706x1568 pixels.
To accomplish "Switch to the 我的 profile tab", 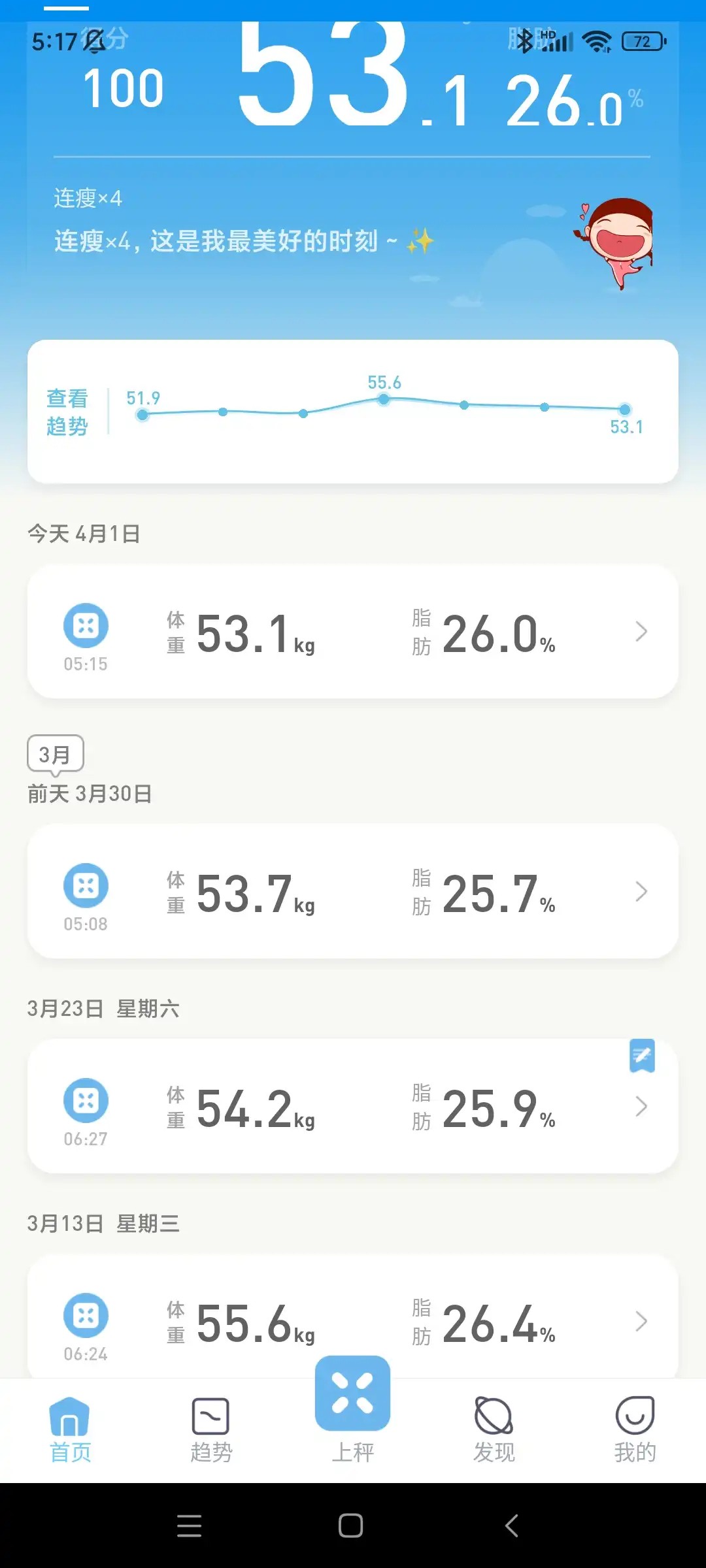I will [x=635, y=1431].
